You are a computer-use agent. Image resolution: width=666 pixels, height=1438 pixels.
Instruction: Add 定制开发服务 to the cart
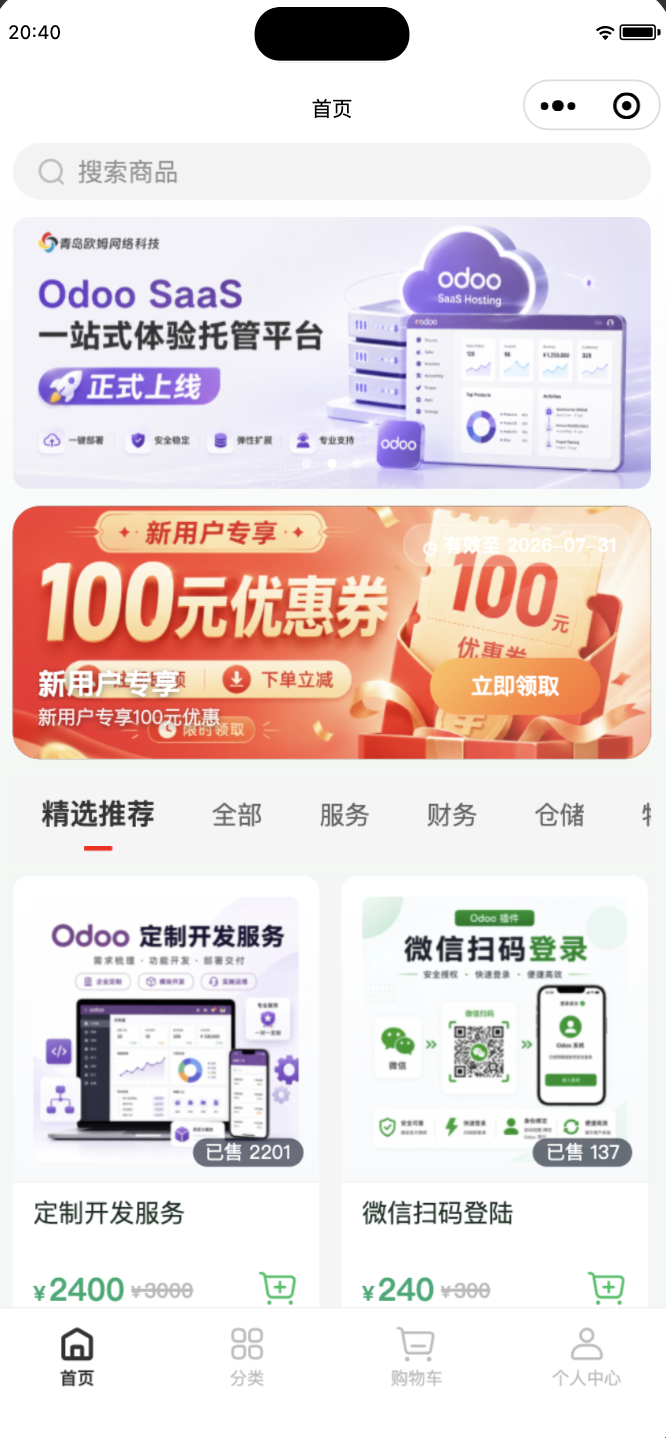click(x=277, y=1288)
